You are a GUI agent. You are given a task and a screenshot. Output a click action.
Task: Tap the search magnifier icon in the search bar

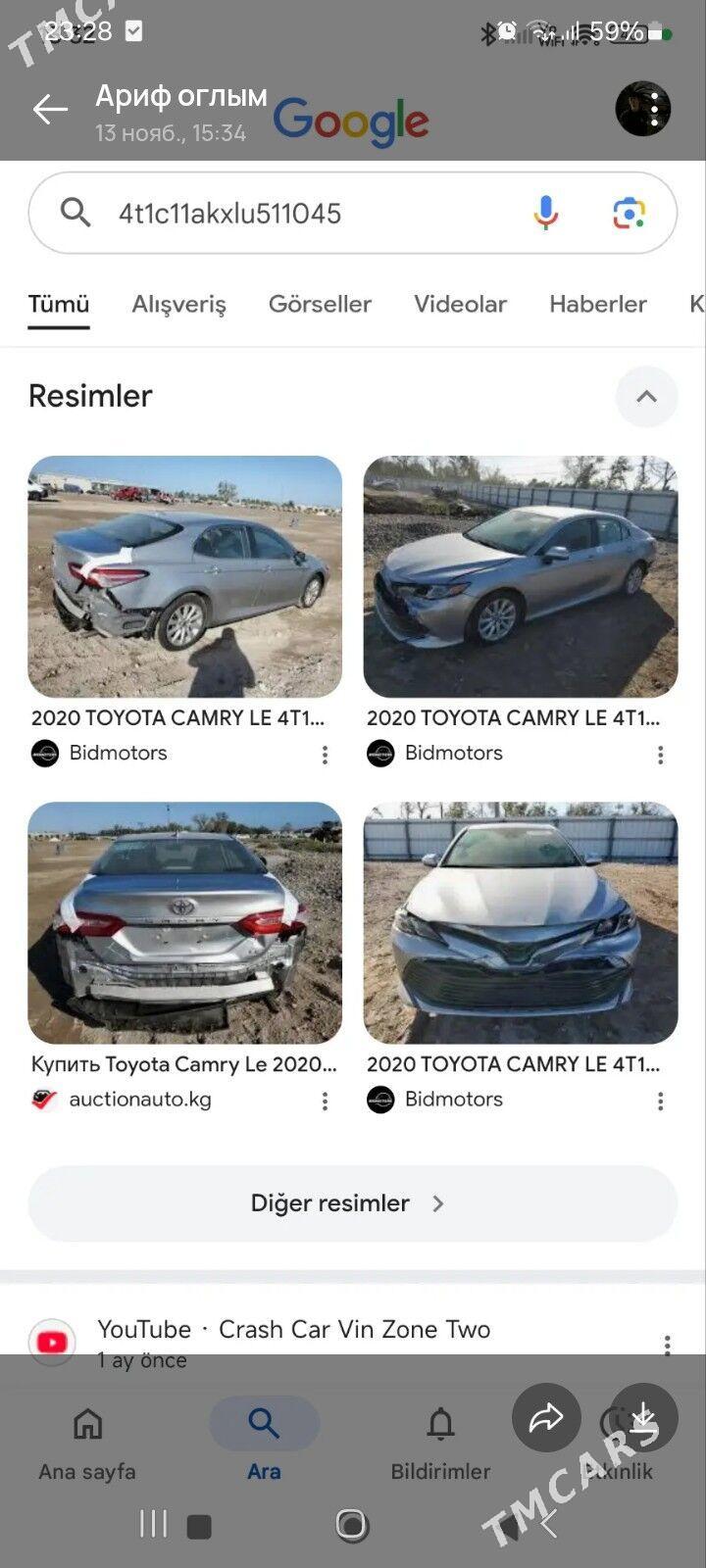click(76, 213)
